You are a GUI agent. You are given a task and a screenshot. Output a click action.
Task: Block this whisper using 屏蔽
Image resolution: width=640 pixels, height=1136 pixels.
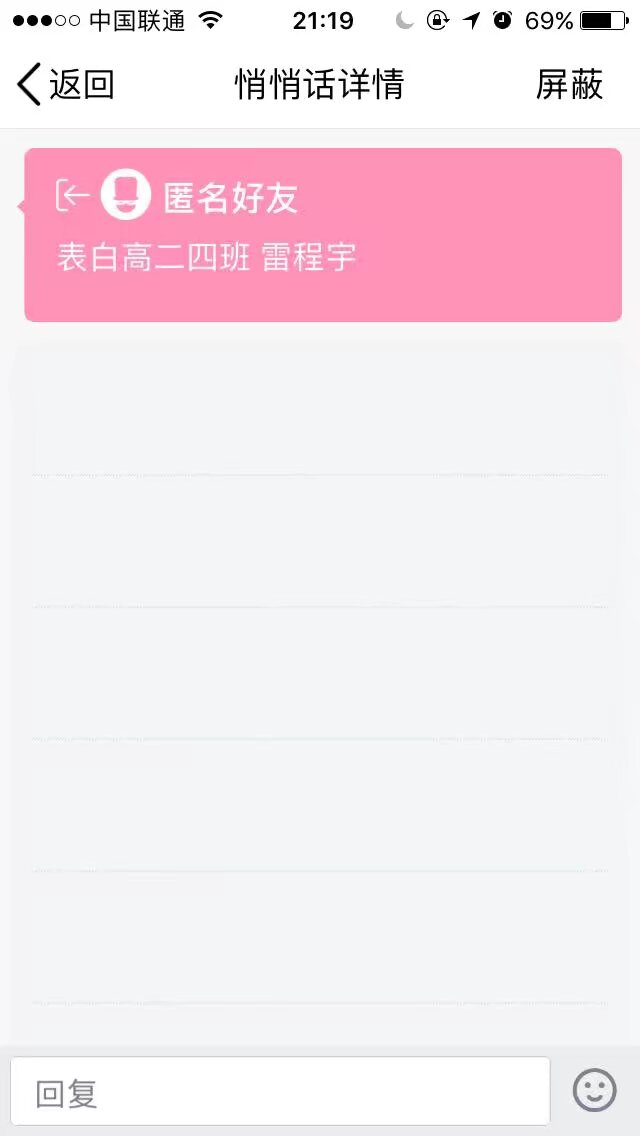569,85
